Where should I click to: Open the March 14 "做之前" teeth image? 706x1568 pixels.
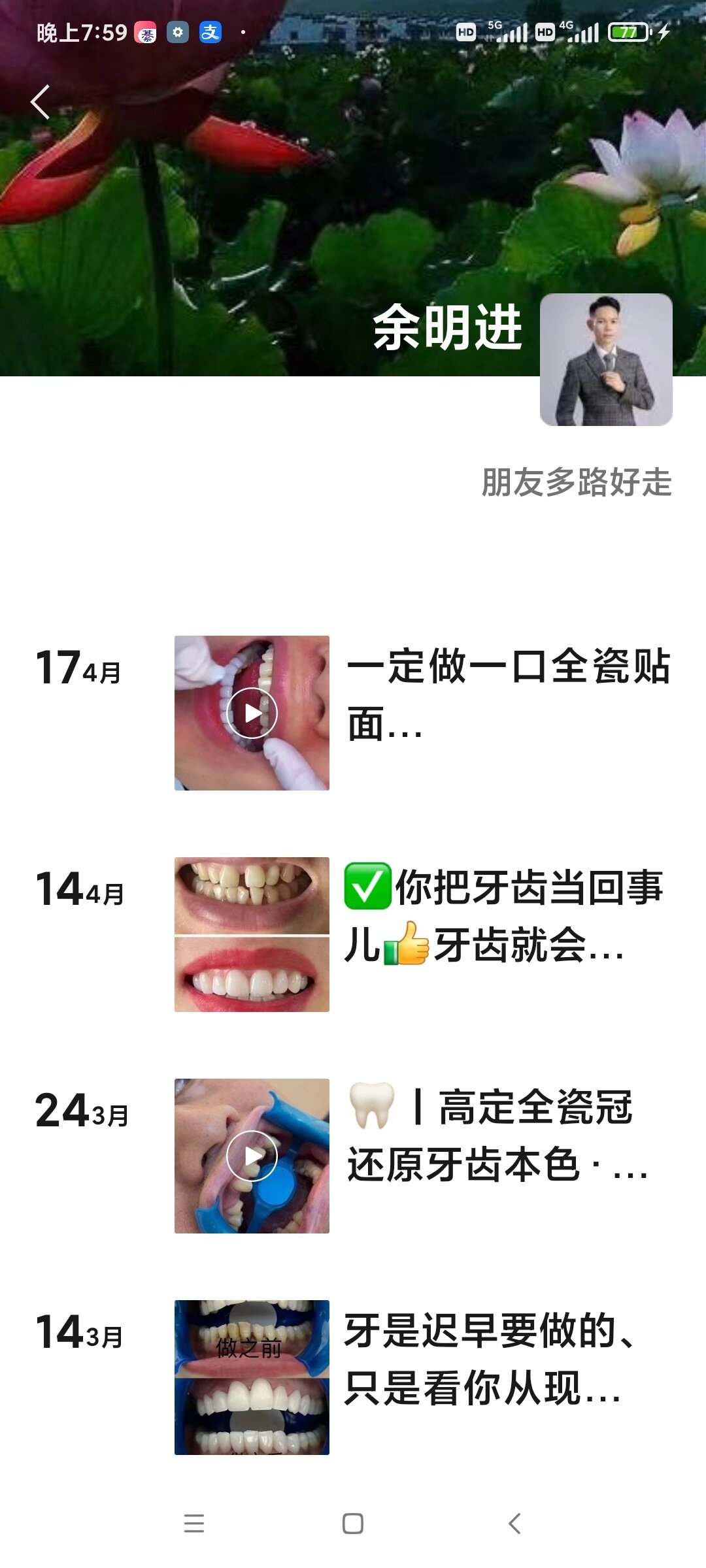coord(252,1377)
